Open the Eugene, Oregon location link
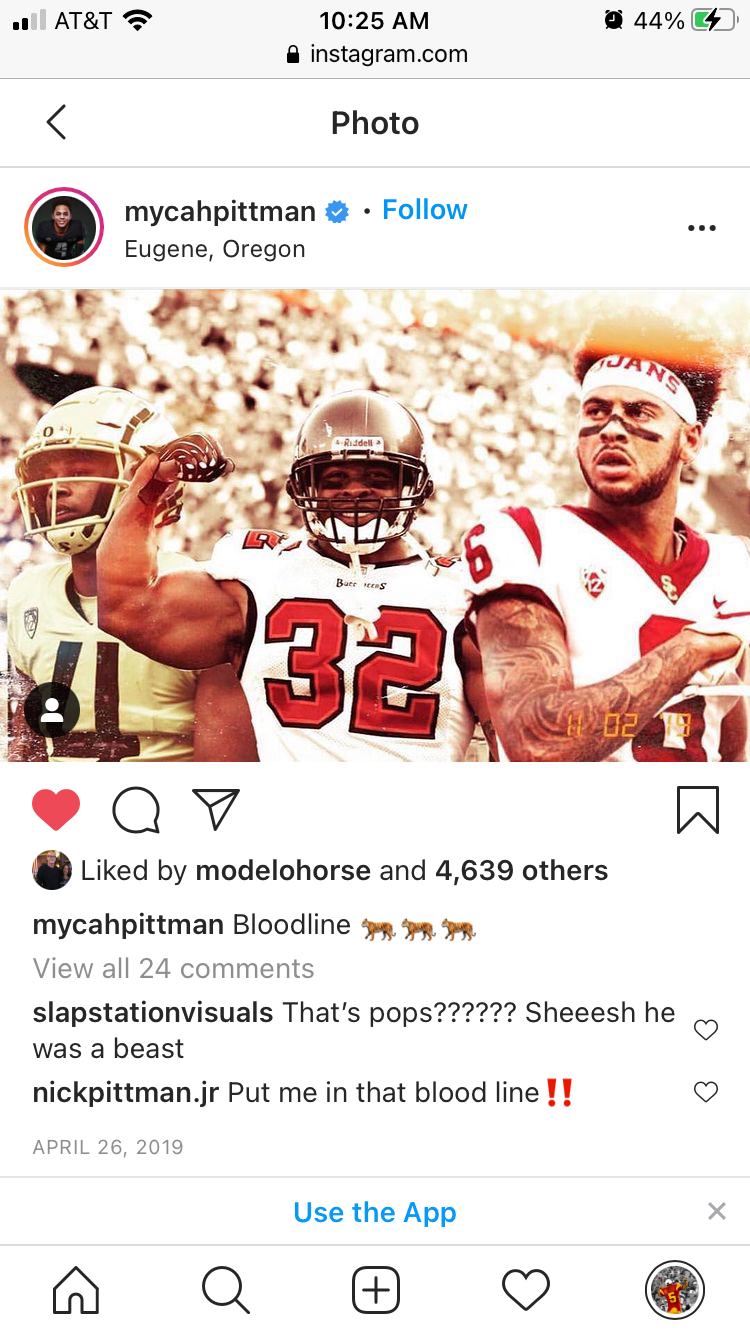The image size is (750, 1334). [x=214, y=249]
